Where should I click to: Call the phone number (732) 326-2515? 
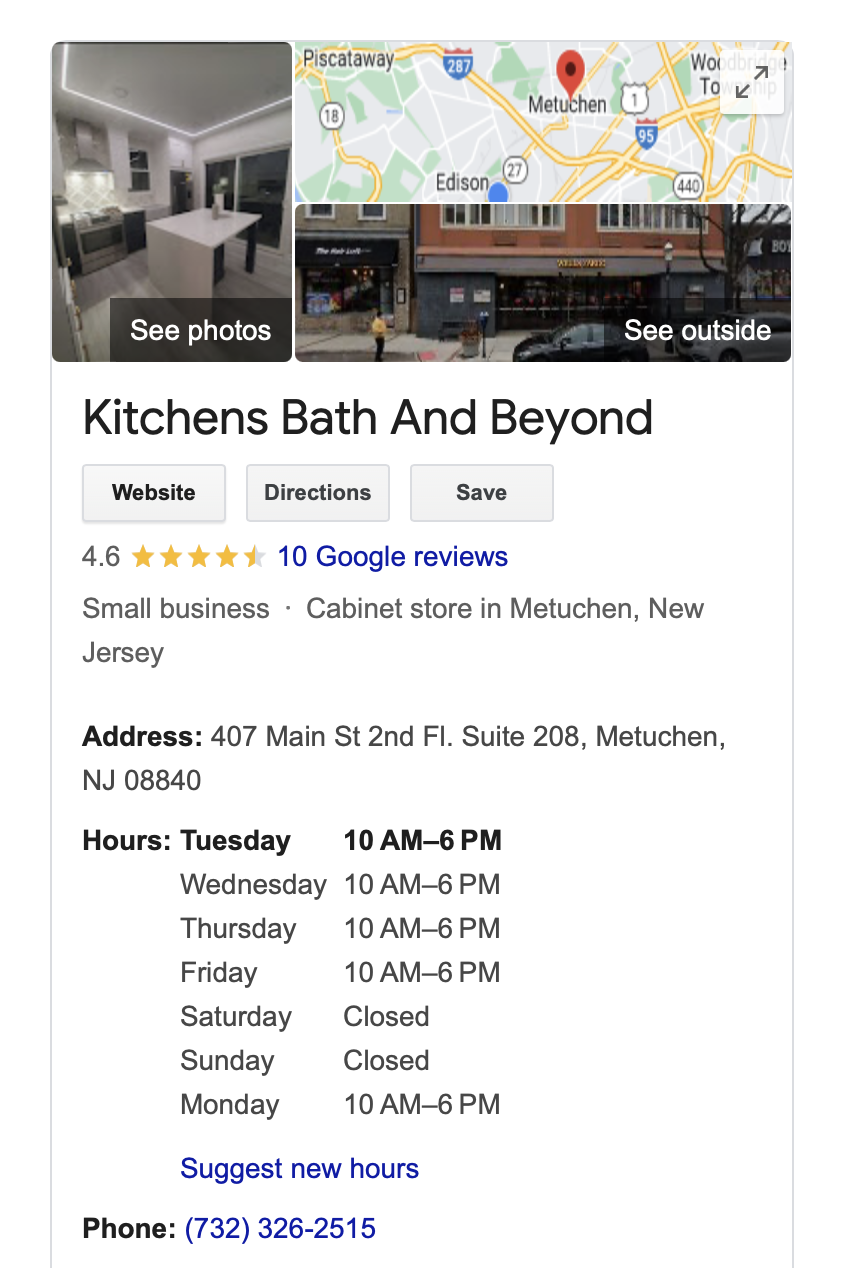coord(280,1228)
